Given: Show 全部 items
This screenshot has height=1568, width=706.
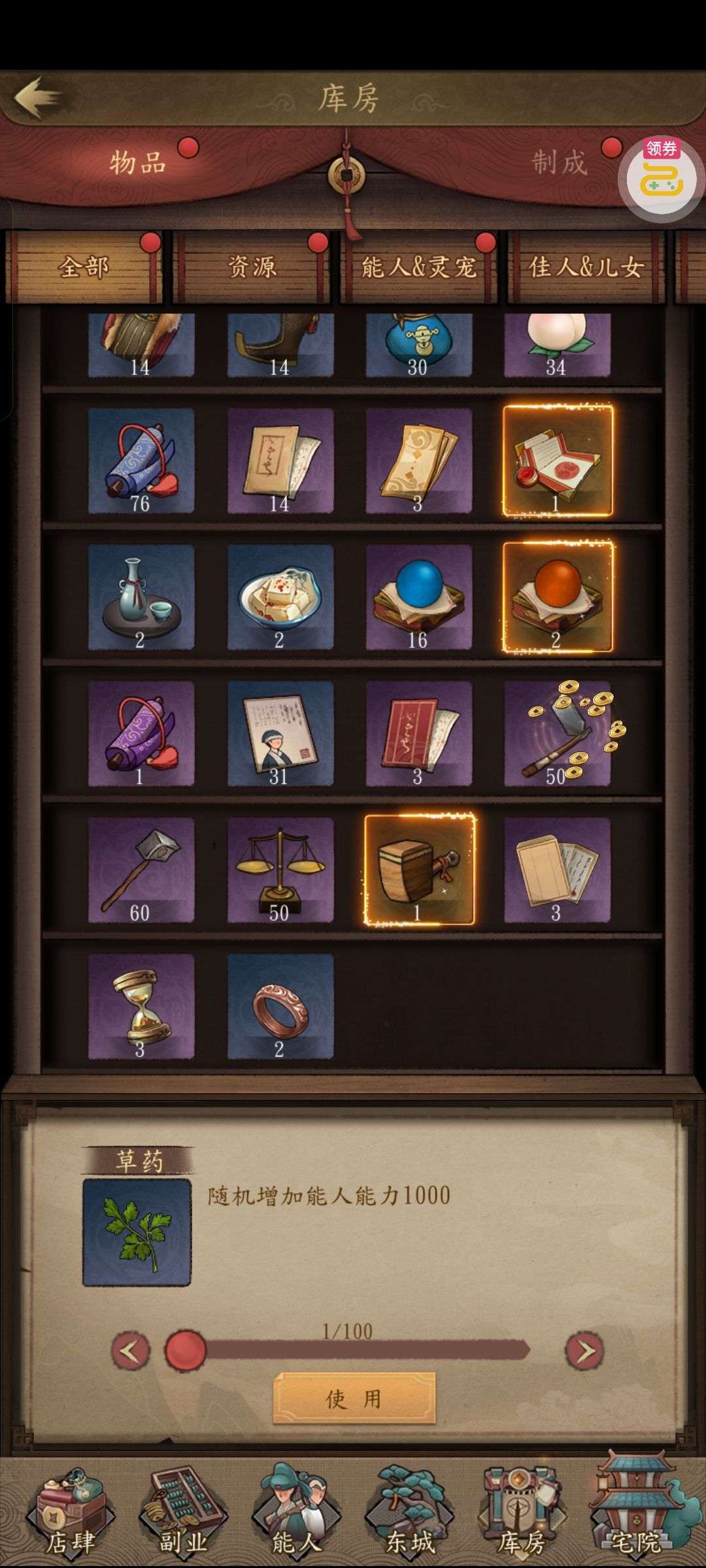Looking at the screenshot, I should tap(84, 267).
